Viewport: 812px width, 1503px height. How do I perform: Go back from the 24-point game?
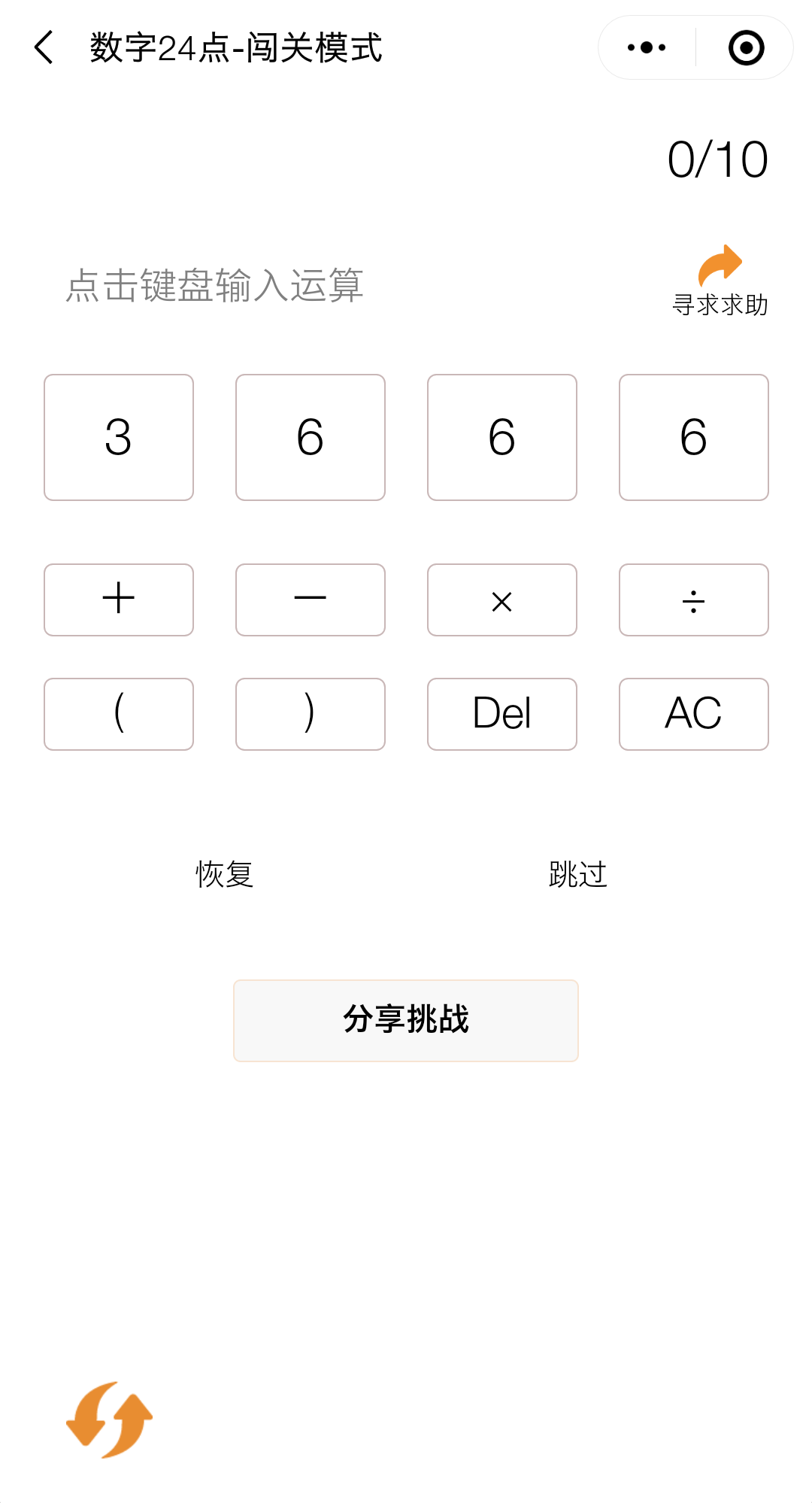pos(44,47)
